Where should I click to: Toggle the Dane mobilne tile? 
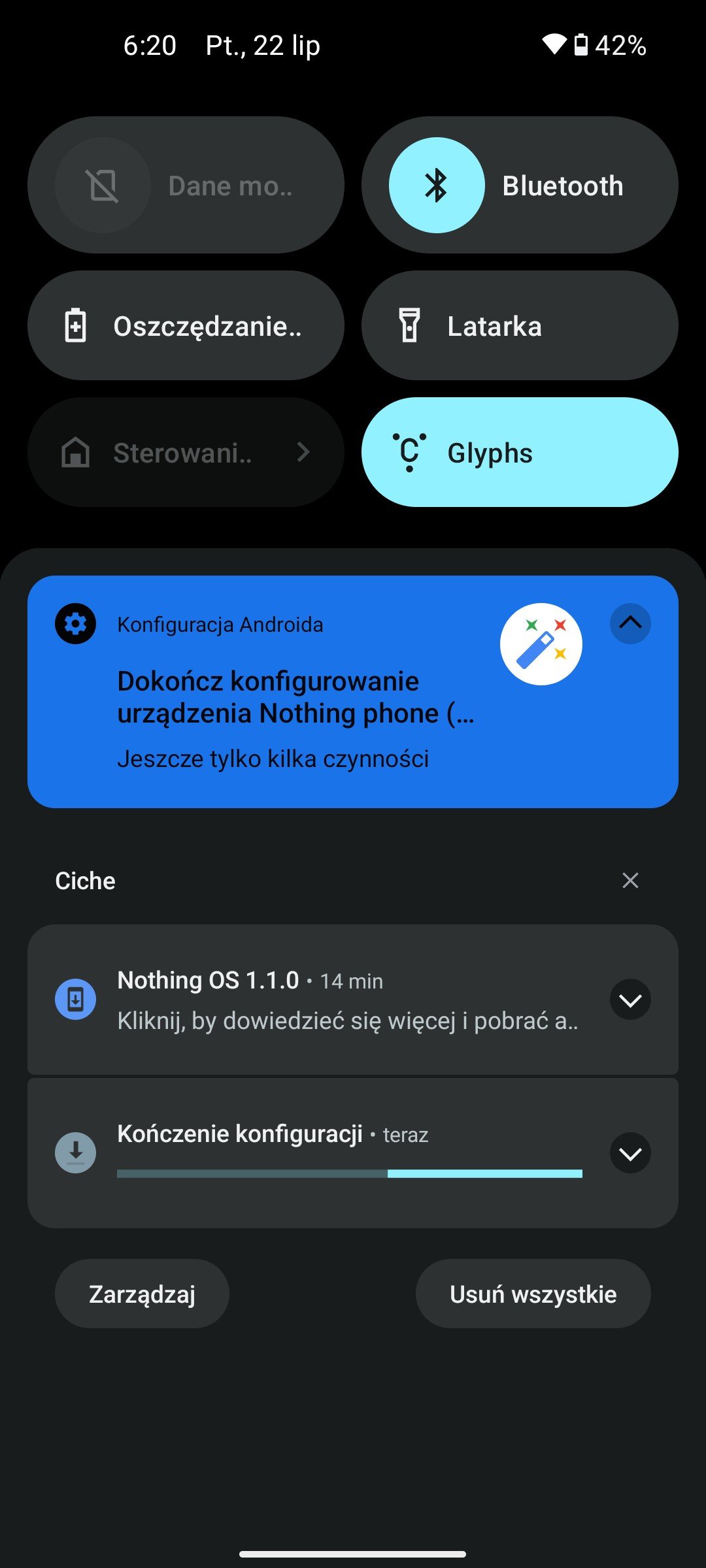pos(186,186)
